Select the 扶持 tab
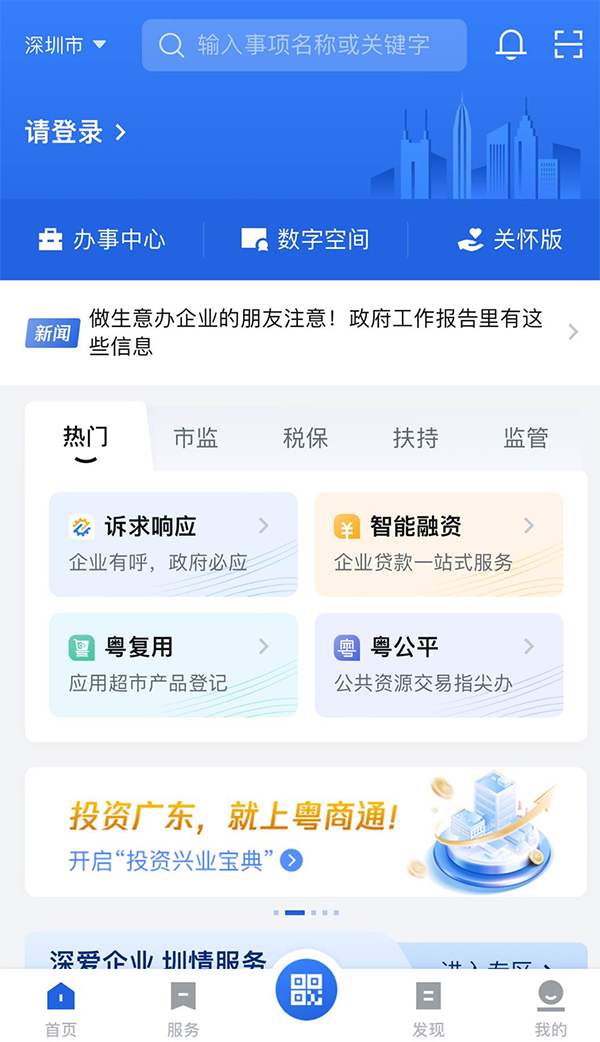The width and height of the screenshot is (600, 1042). coord(415,438)
